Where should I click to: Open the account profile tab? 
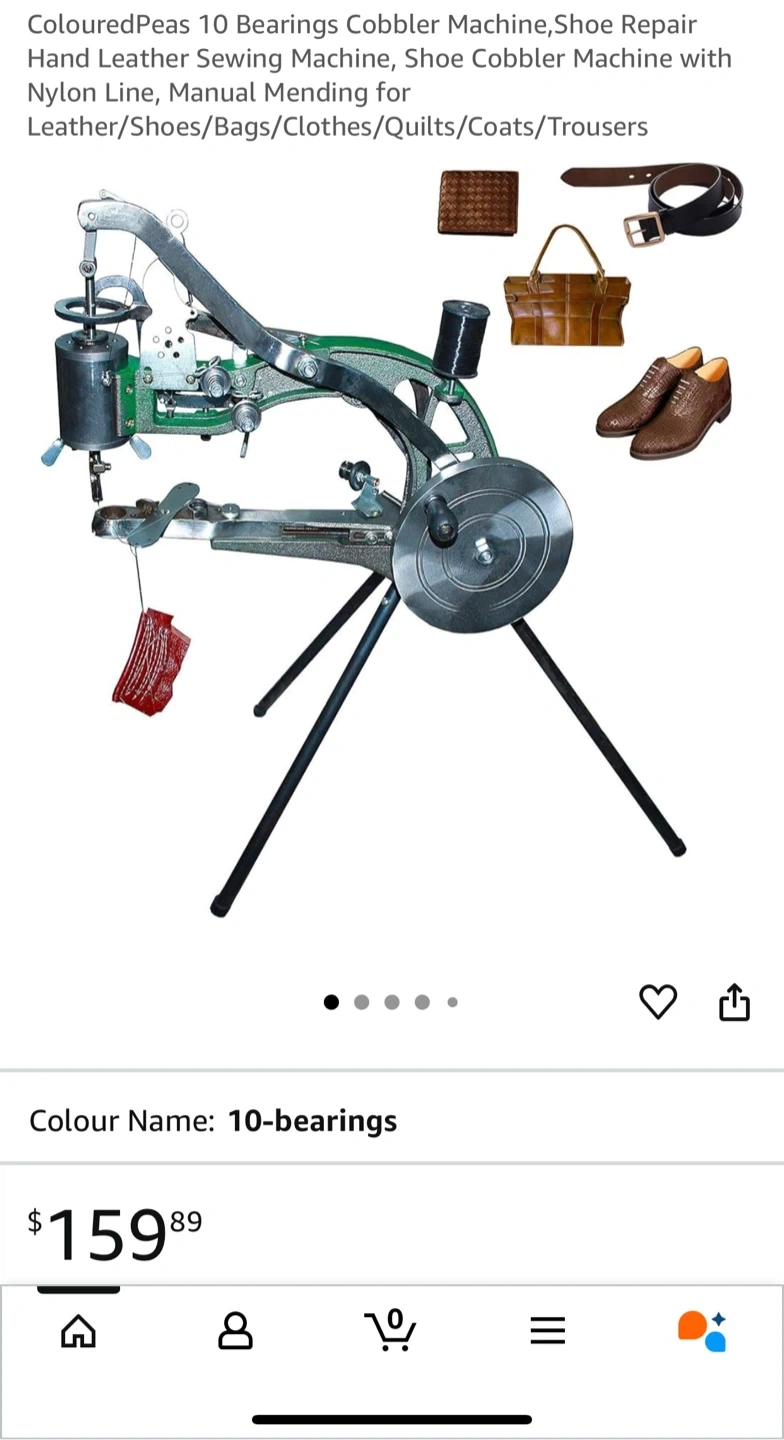tap(235, 1331)
